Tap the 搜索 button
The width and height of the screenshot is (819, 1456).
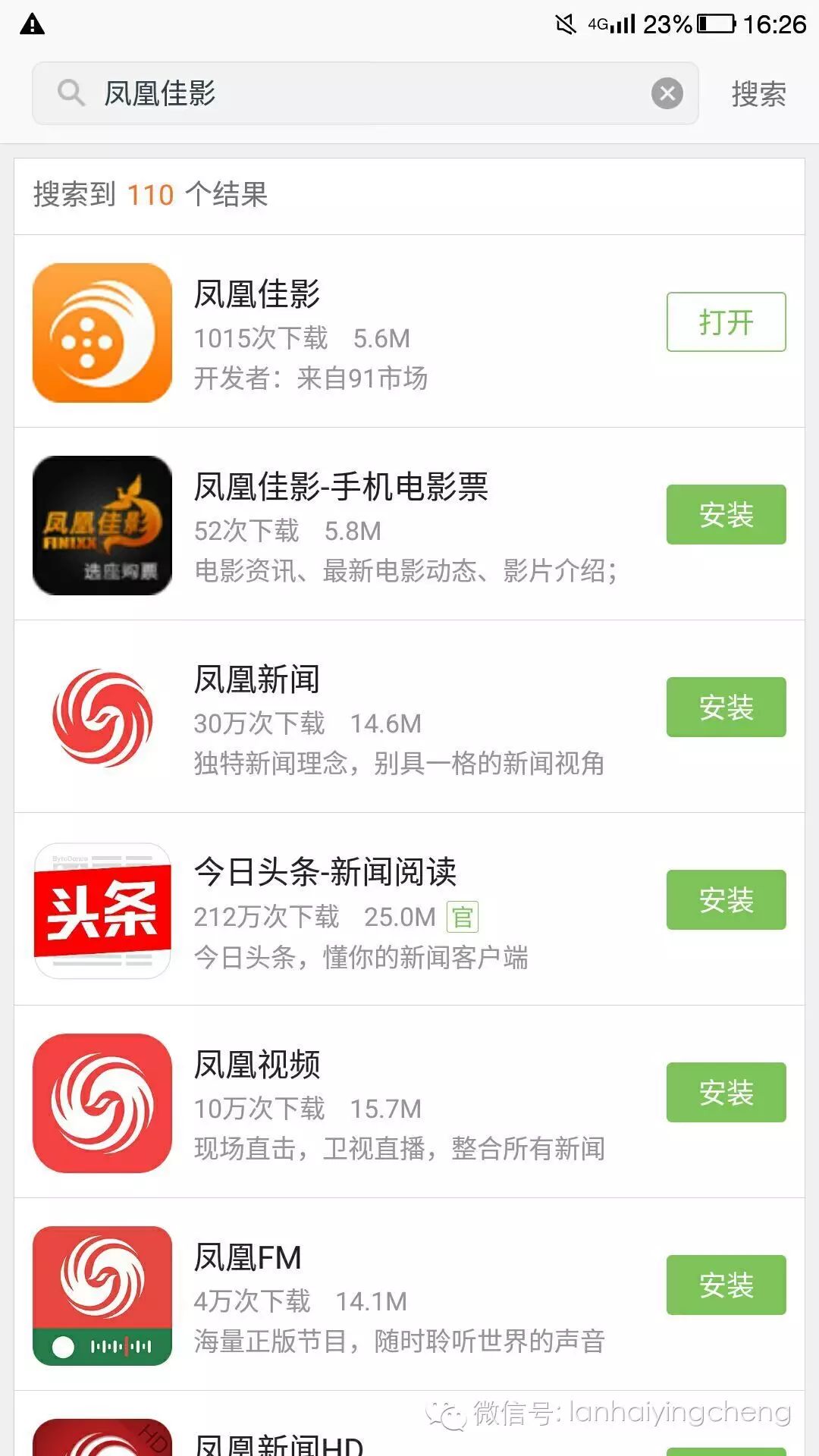[758, 94]
